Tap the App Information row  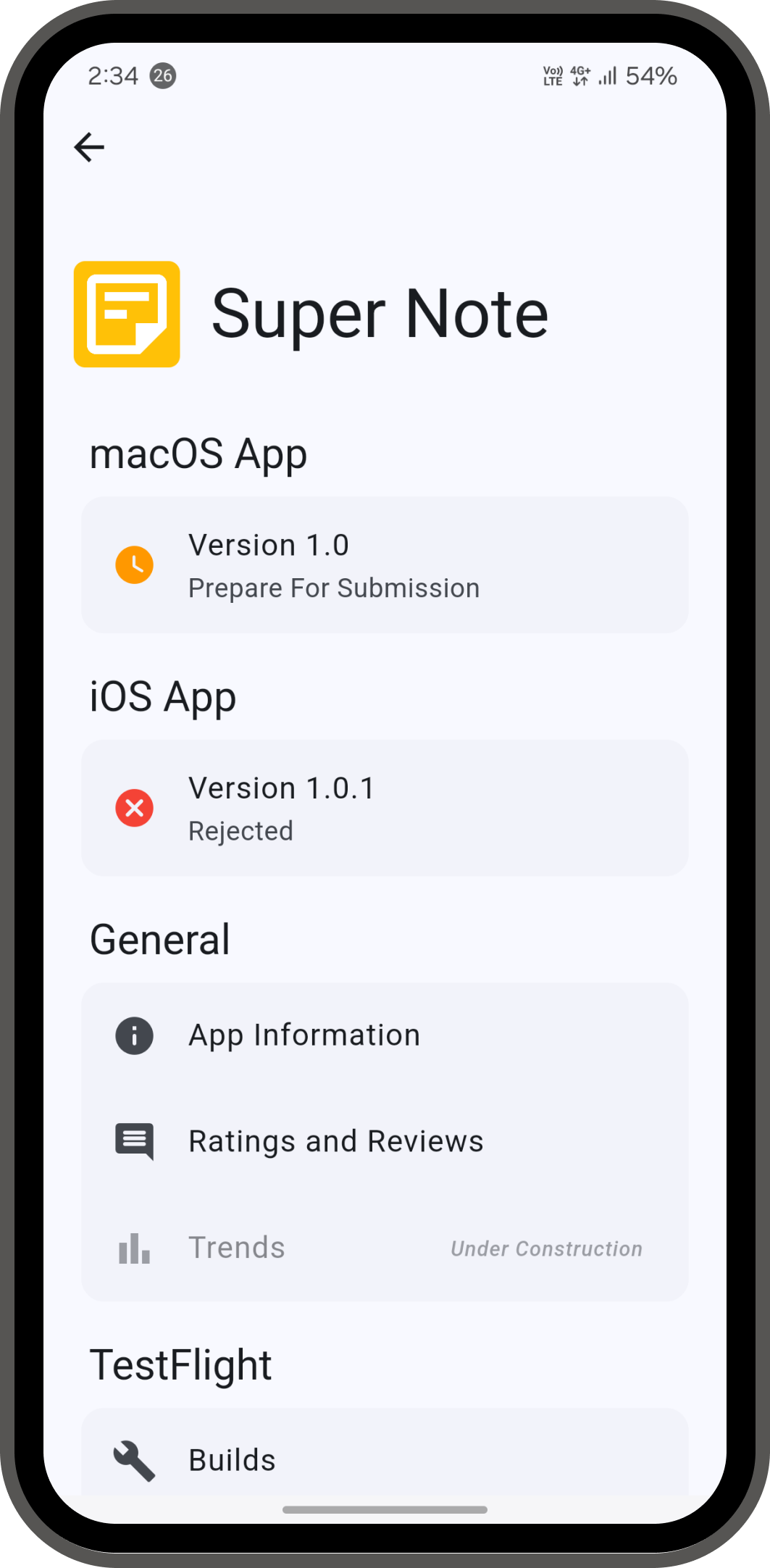pos(304,1035)
